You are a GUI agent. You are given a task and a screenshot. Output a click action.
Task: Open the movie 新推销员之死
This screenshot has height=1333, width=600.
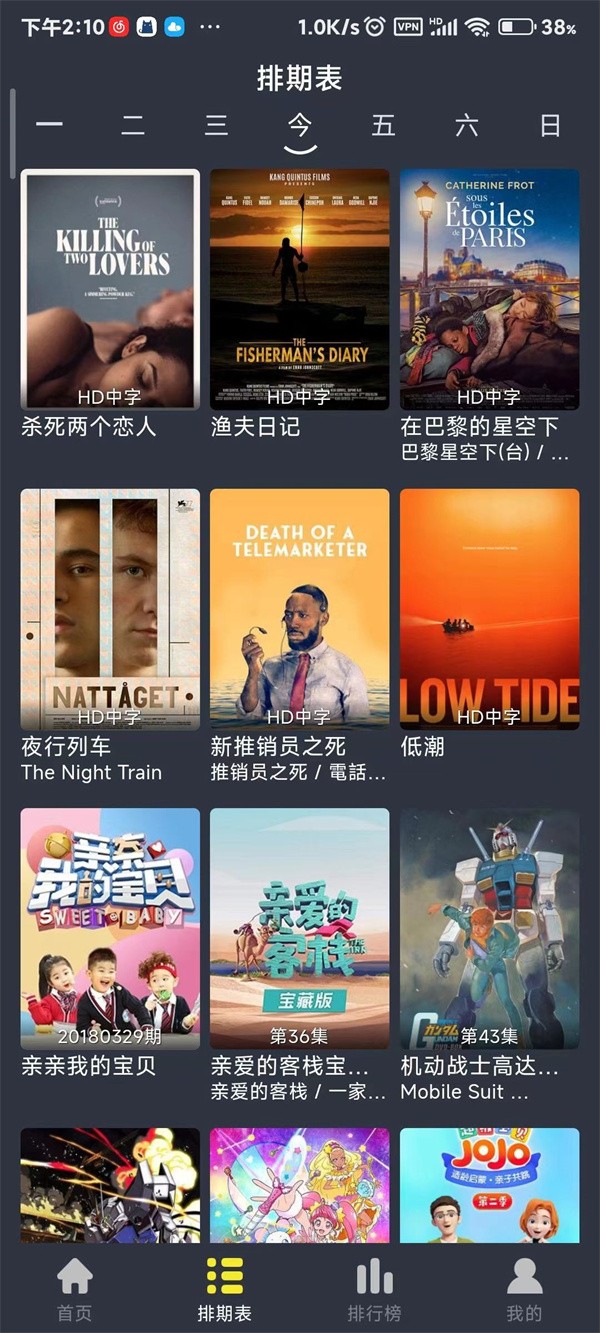(x=299, y=610)
